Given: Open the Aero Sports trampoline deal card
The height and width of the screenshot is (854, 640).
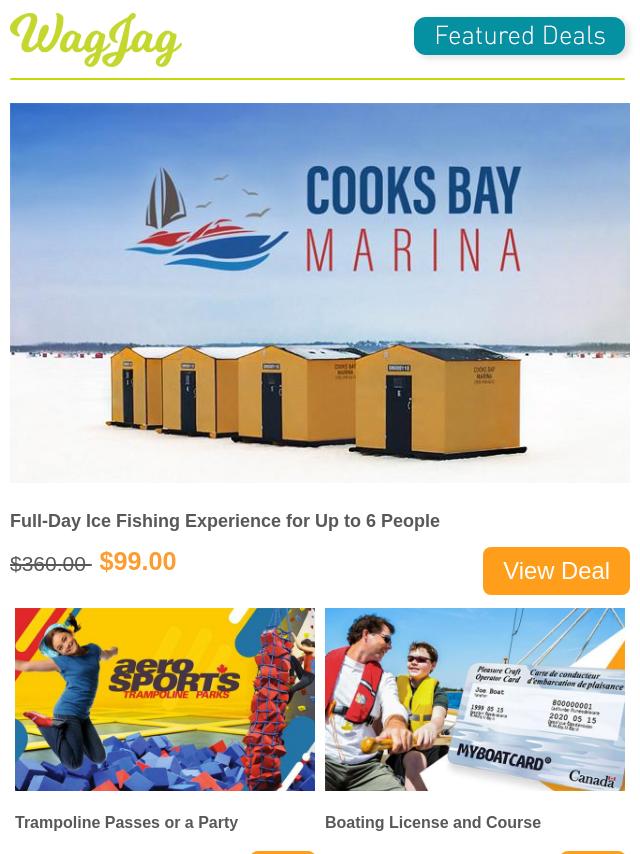Looking at the screenshot, I should tap(165, 699).
